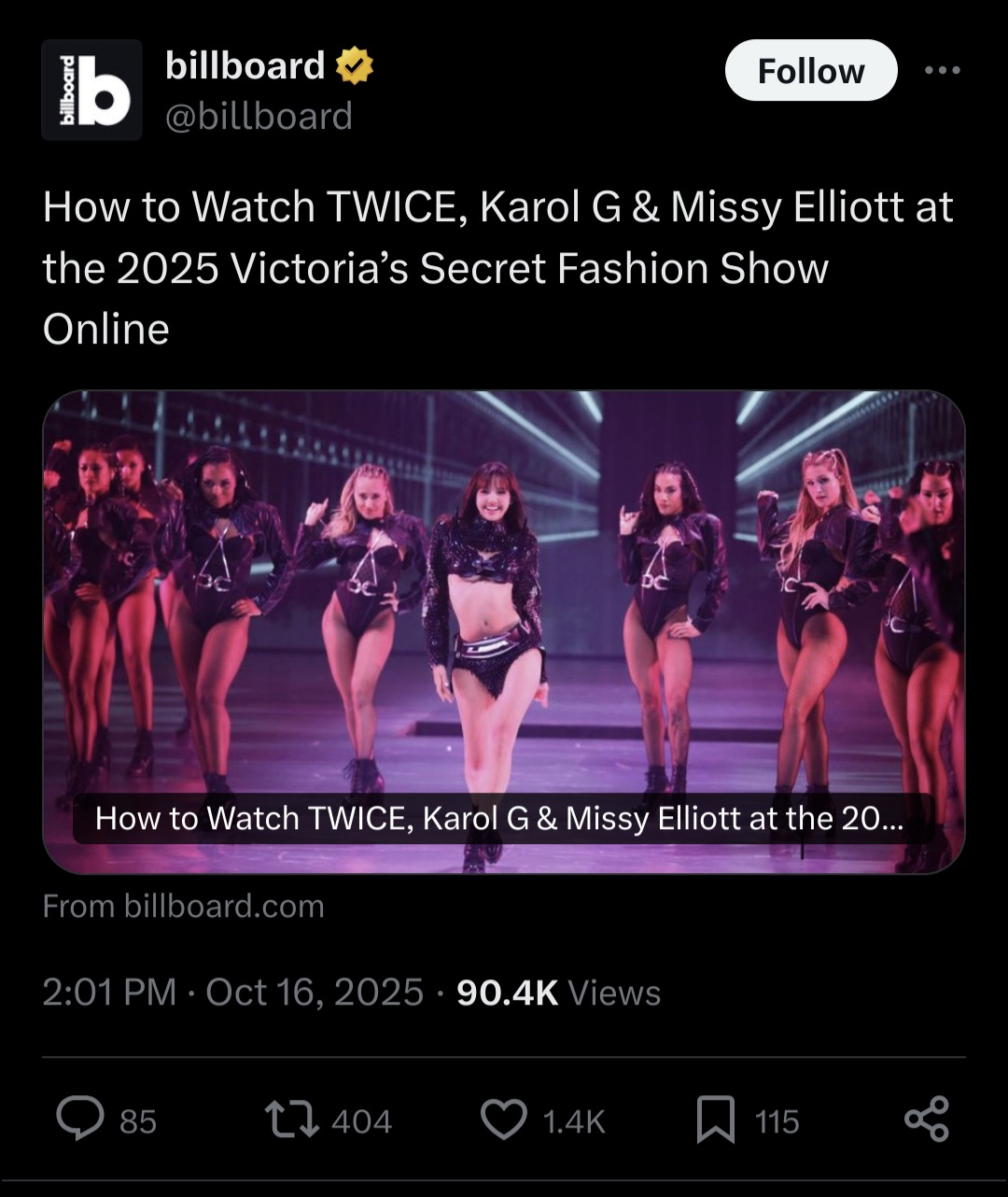1008x1197 pixels.
Task: Open the Victoria's Secret Fashion Show article card
Action: (503, 631)
